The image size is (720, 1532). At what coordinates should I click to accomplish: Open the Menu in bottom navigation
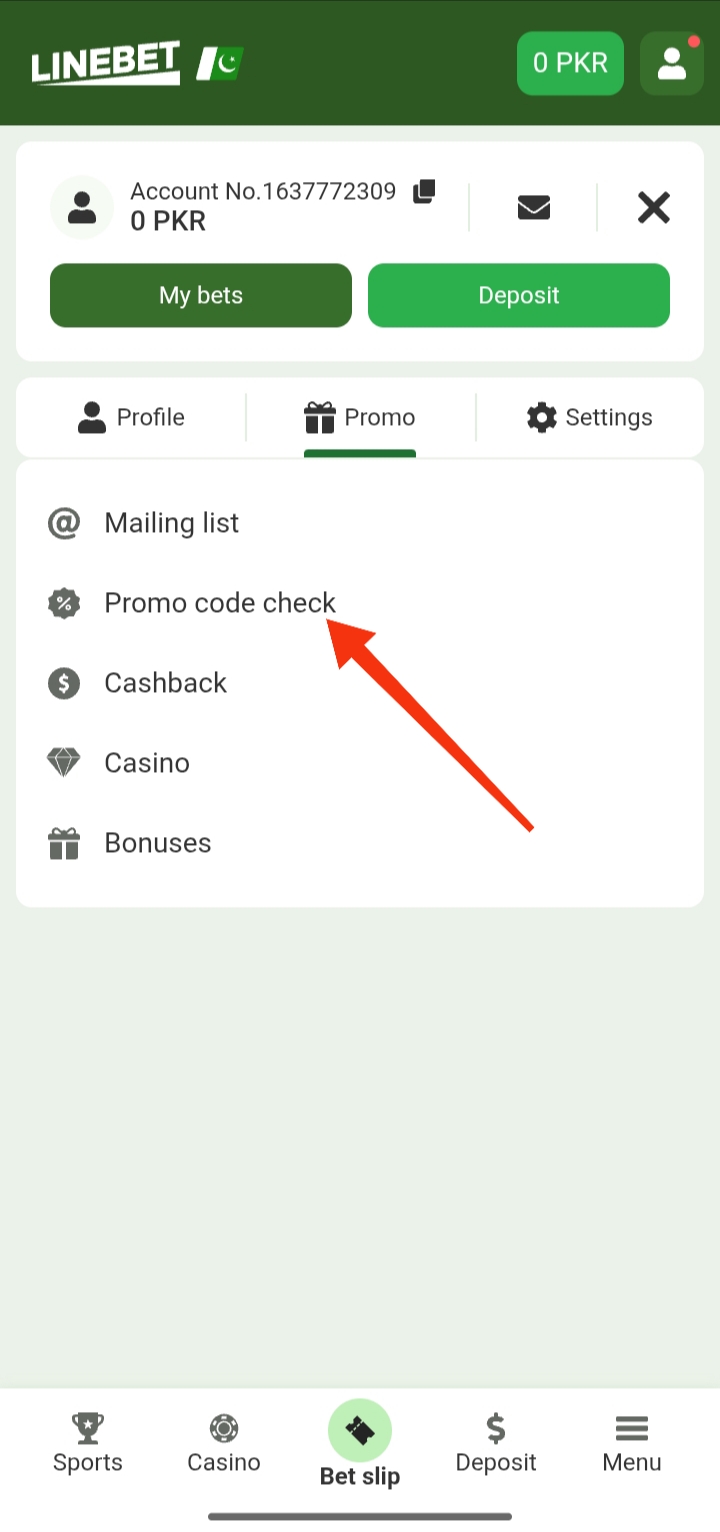tap(632, 1443)
